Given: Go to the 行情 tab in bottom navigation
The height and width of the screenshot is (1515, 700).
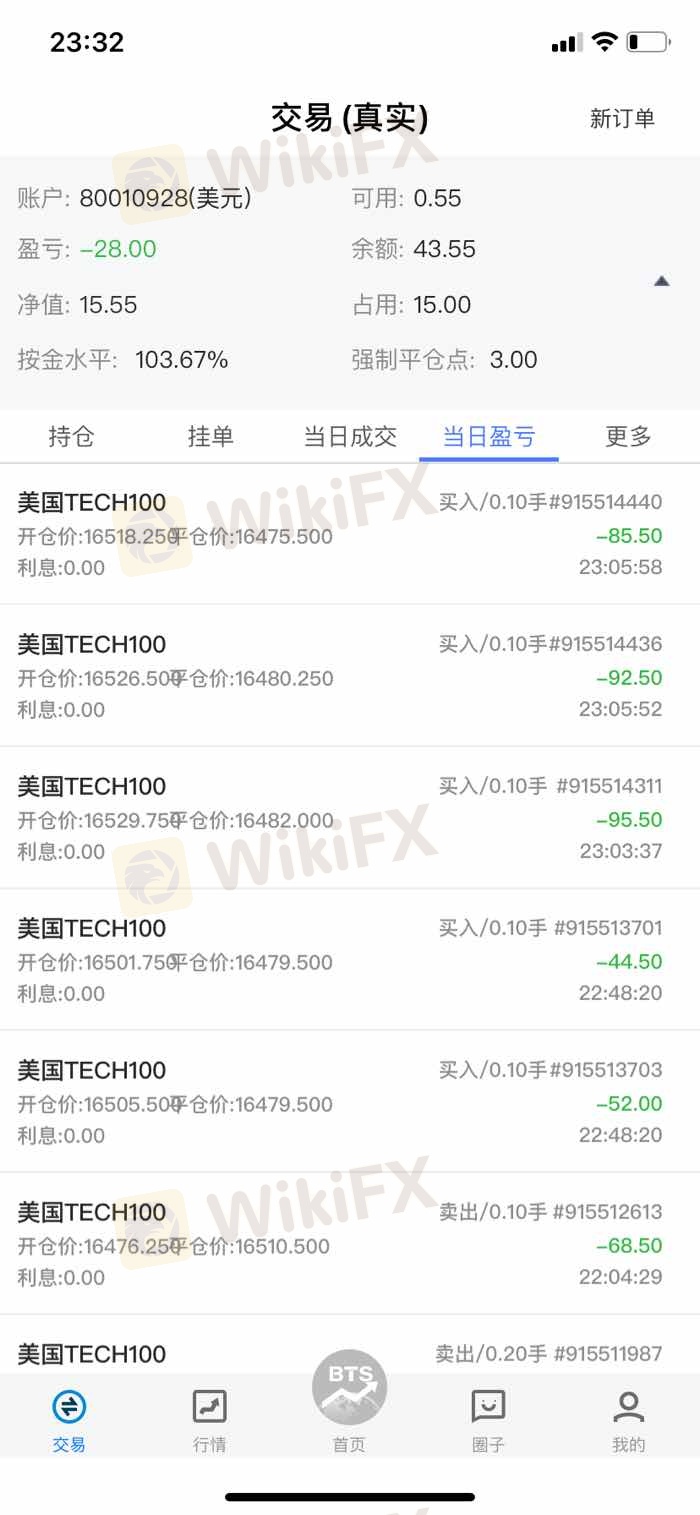Looking at the screenshot, I should pyautogui.click(x=210, y=1420).
